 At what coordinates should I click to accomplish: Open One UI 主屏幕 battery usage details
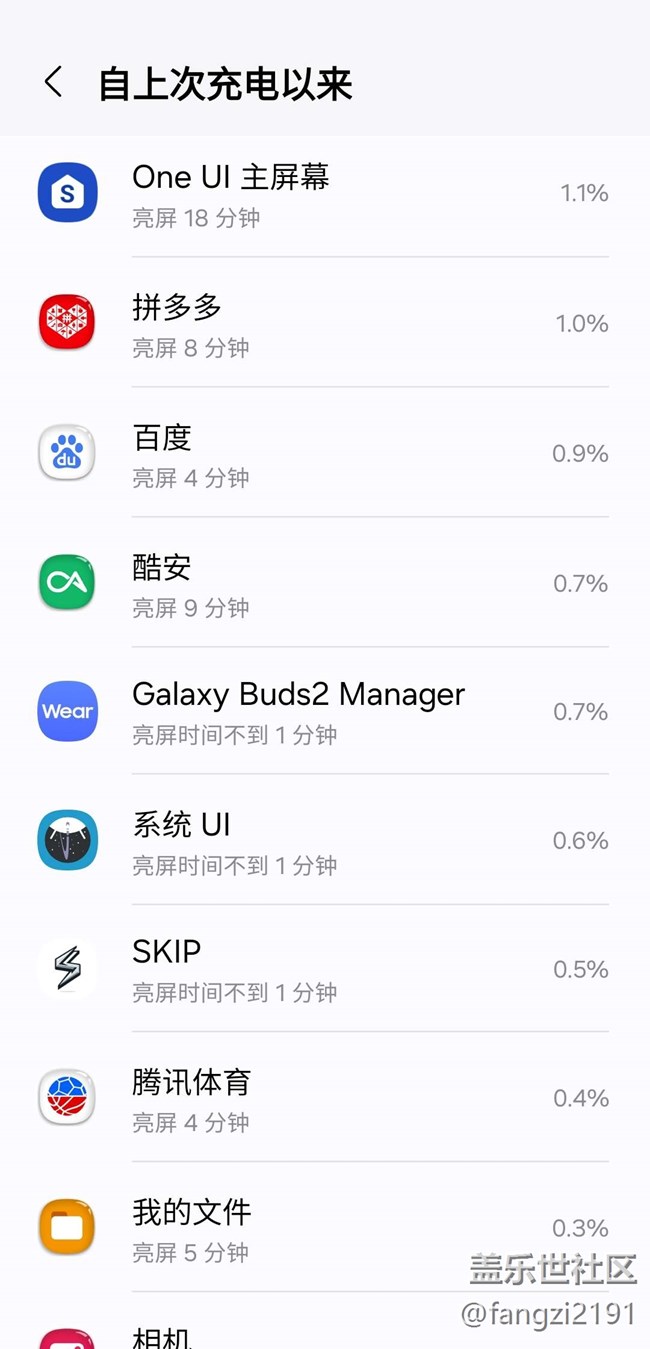[x=325, y=193]
